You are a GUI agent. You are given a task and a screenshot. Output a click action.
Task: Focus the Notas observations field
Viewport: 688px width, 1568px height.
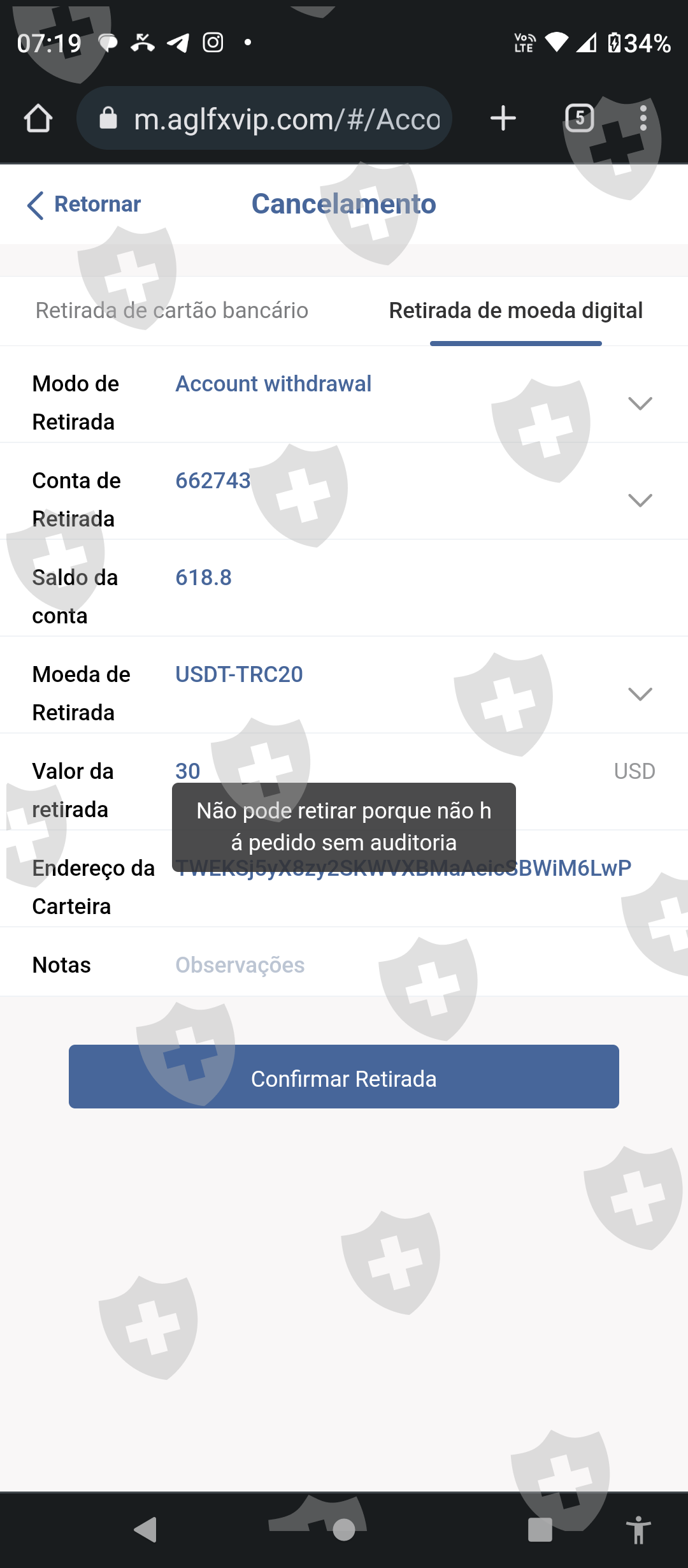(414, 965)
